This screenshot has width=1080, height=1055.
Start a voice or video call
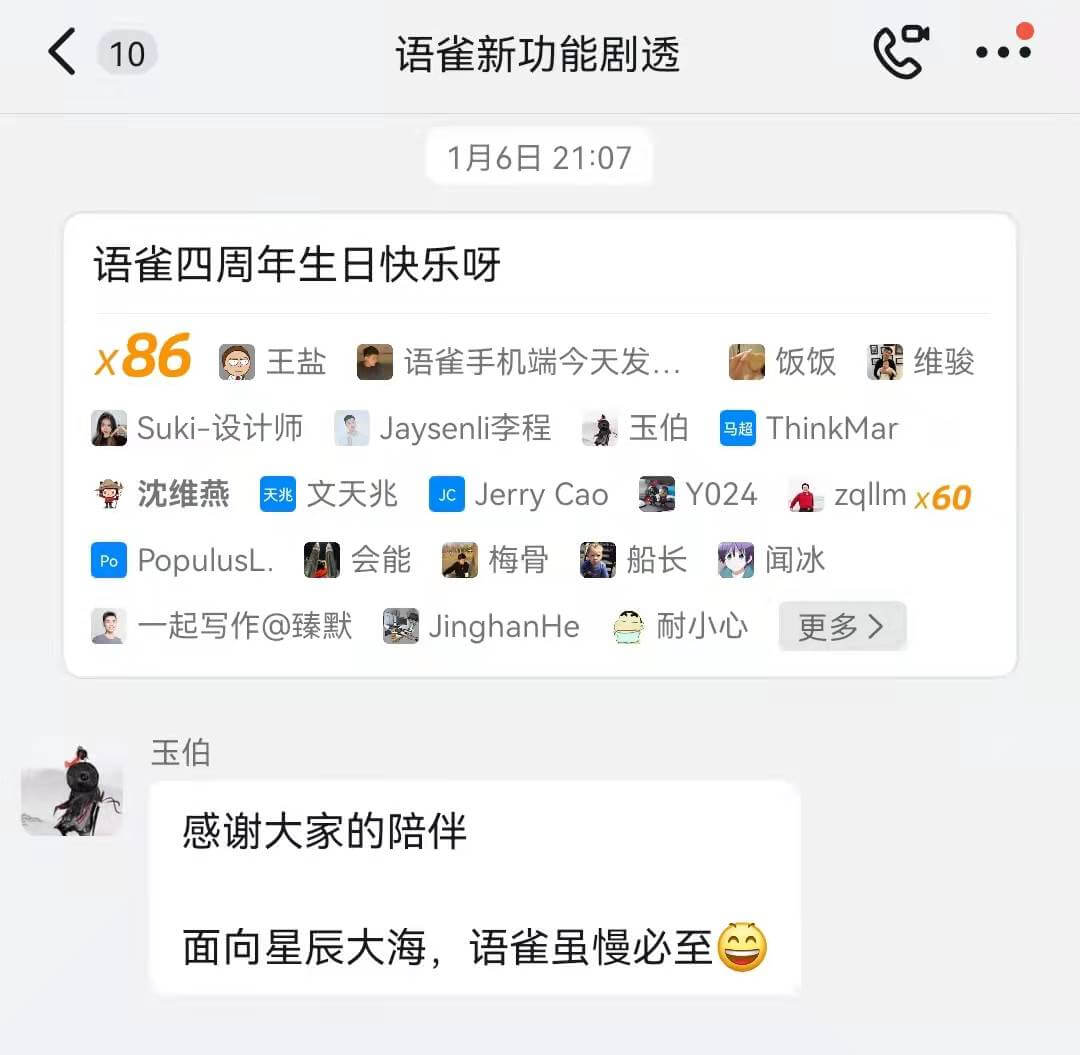(900, 52)
